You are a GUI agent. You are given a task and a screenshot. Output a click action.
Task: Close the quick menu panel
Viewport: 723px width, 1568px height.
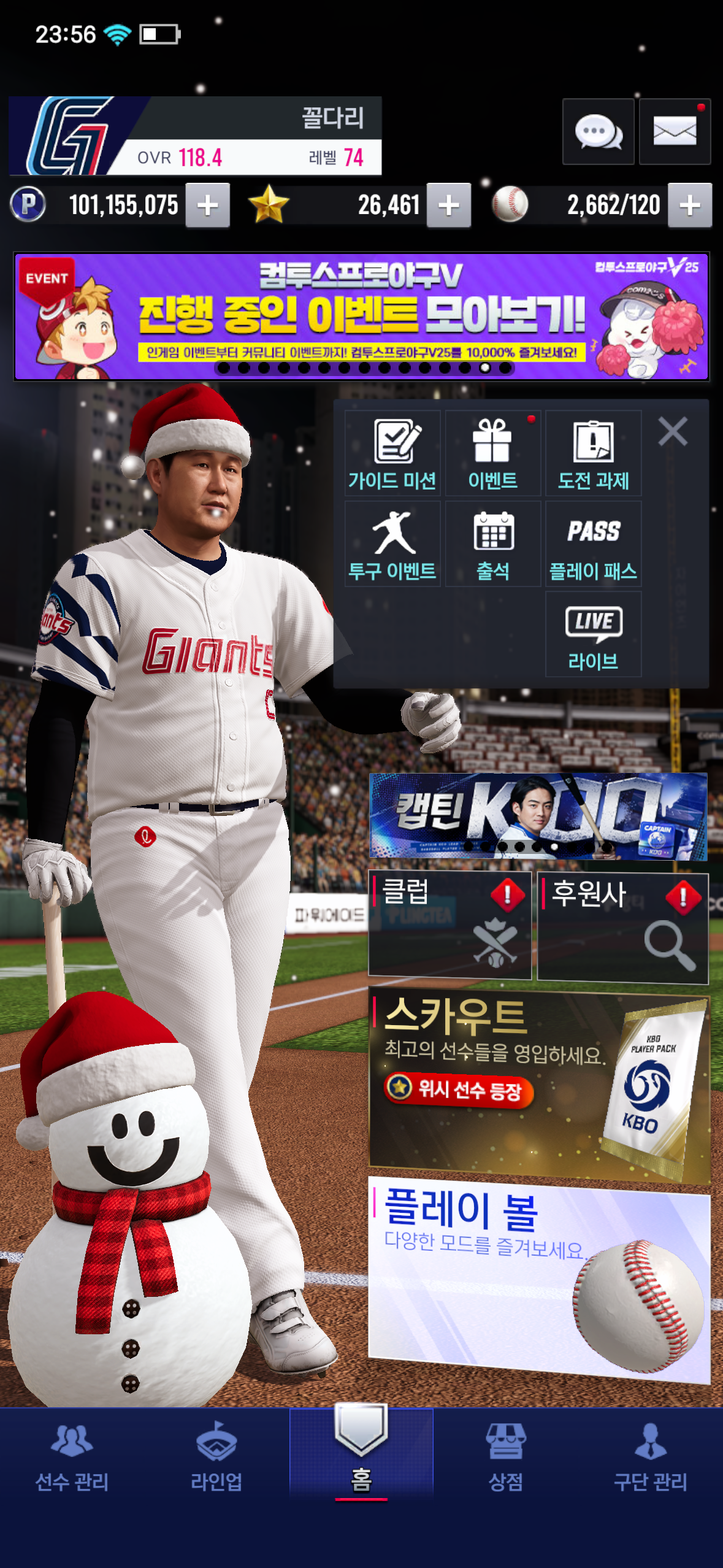(673, 431)
